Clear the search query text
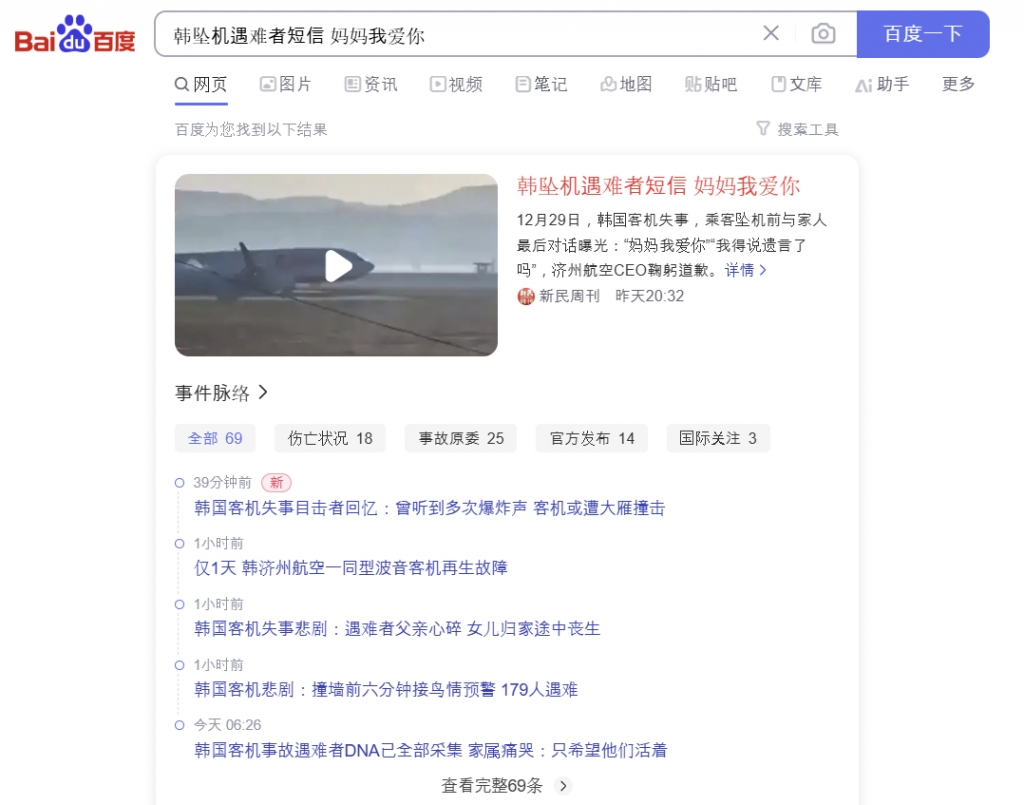 (771, 34)
